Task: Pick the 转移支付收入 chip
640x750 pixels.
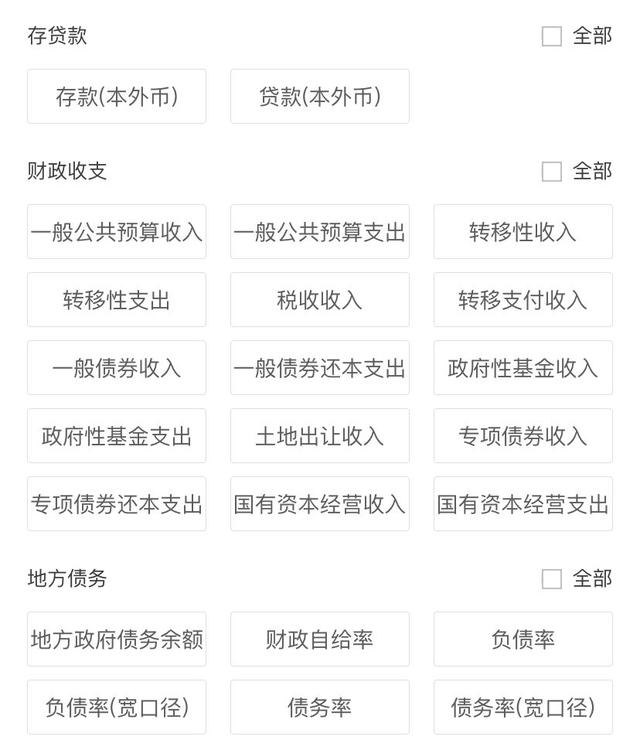Action: click(523, 300)
